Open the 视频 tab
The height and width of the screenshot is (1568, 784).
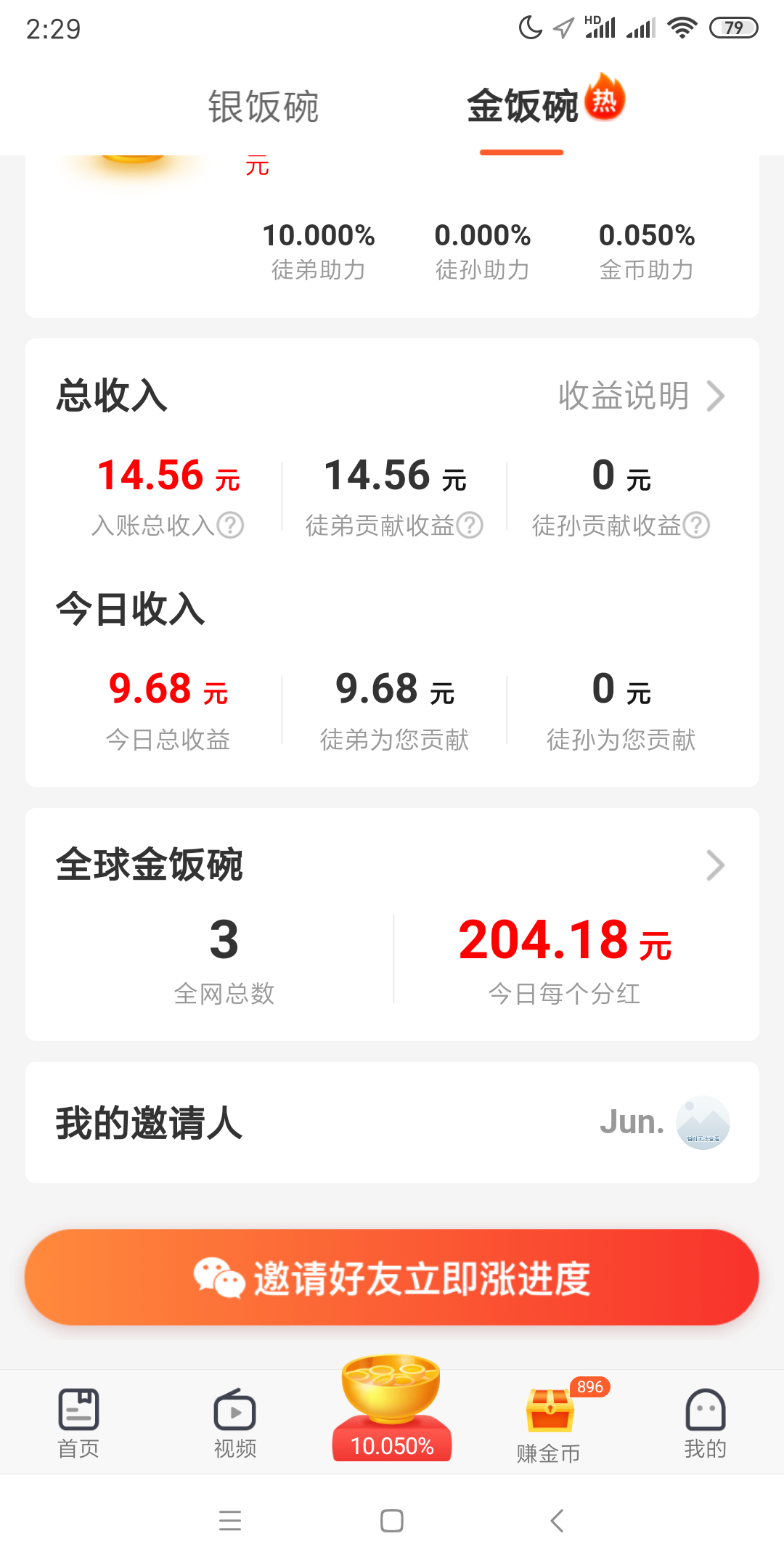tap(235, 1423)
